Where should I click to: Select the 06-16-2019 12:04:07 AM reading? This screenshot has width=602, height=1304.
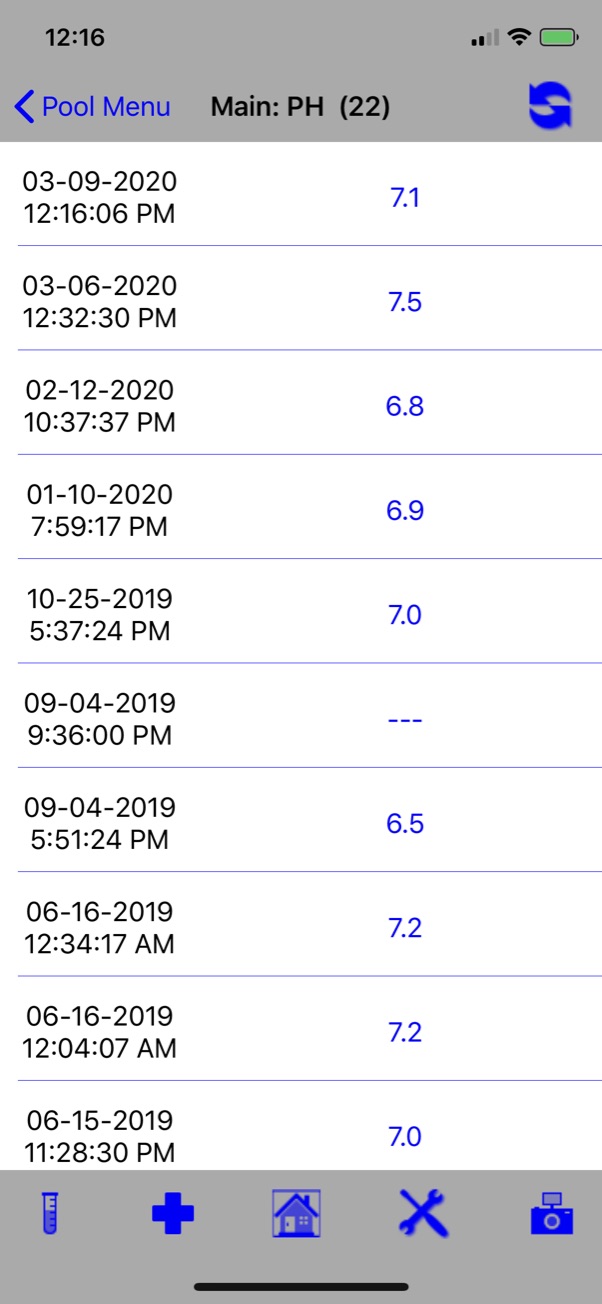click(301, 1029)
